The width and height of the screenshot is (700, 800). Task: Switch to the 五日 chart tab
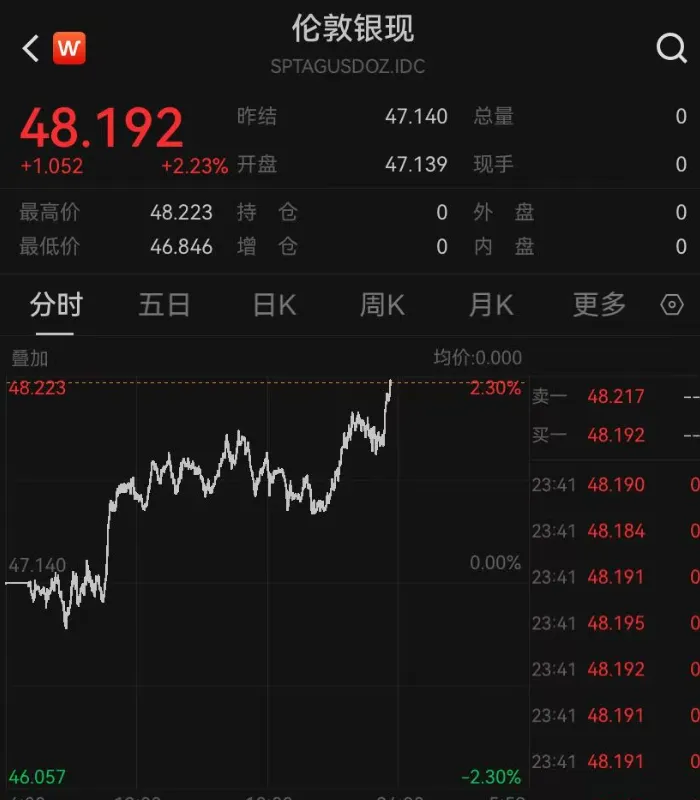tap(164, 305)
